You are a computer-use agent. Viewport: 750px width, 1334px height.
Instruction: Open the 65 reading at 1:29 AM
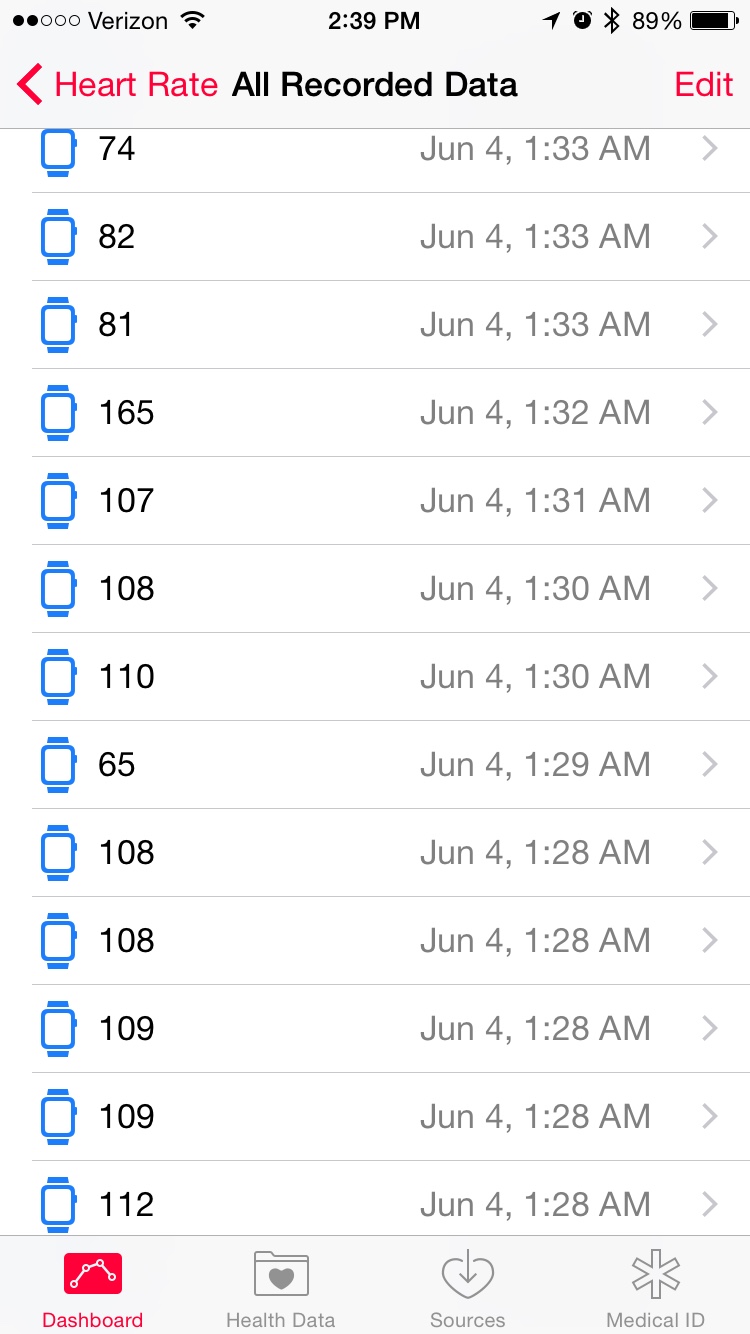[390, 765]
